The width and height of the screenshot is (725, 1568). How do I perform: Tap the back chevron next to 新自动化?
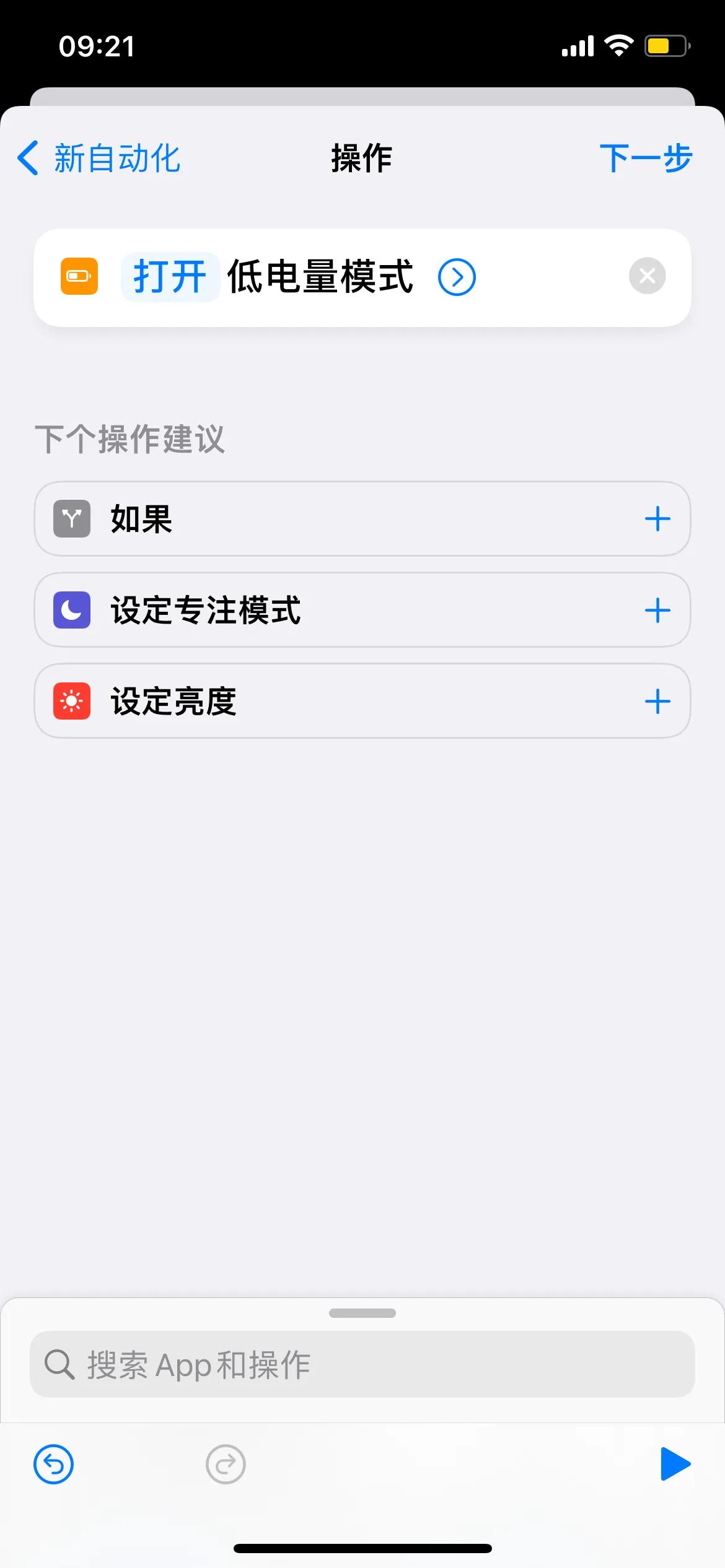(x=28, y=159)
